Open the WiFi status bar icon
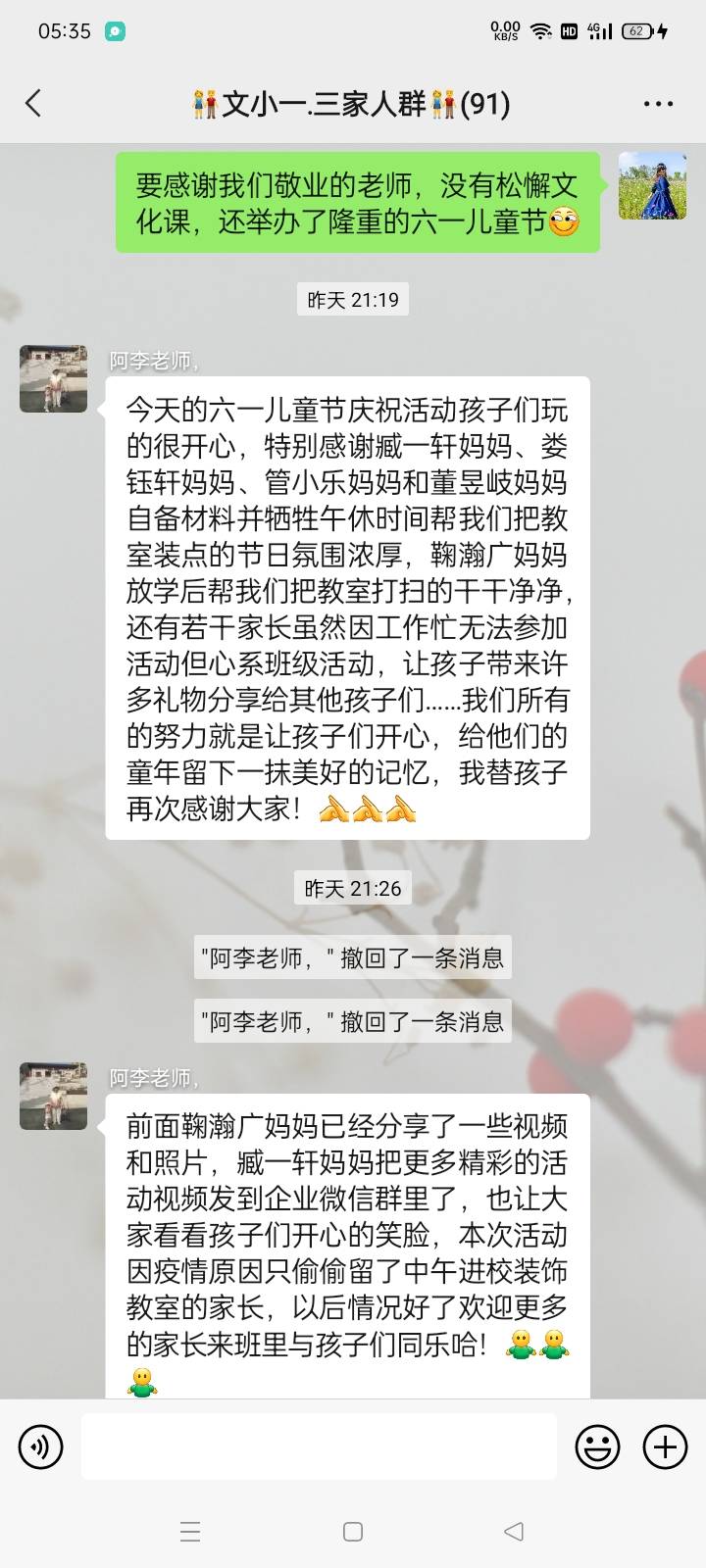The height and width of the screenshot is (1568, 706). coord(540,29)
